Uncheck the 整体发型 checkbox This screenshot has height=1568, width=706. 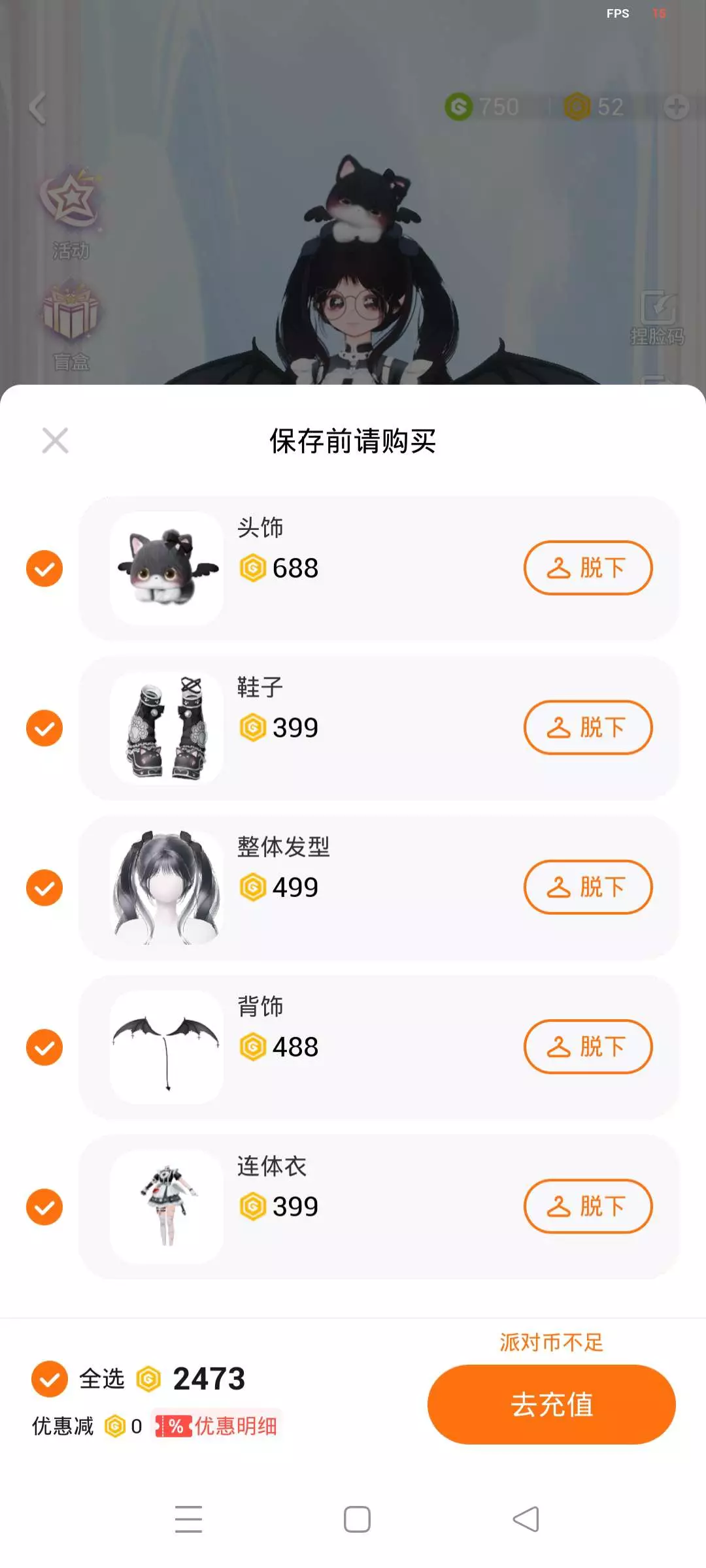(x=44, y=887)
